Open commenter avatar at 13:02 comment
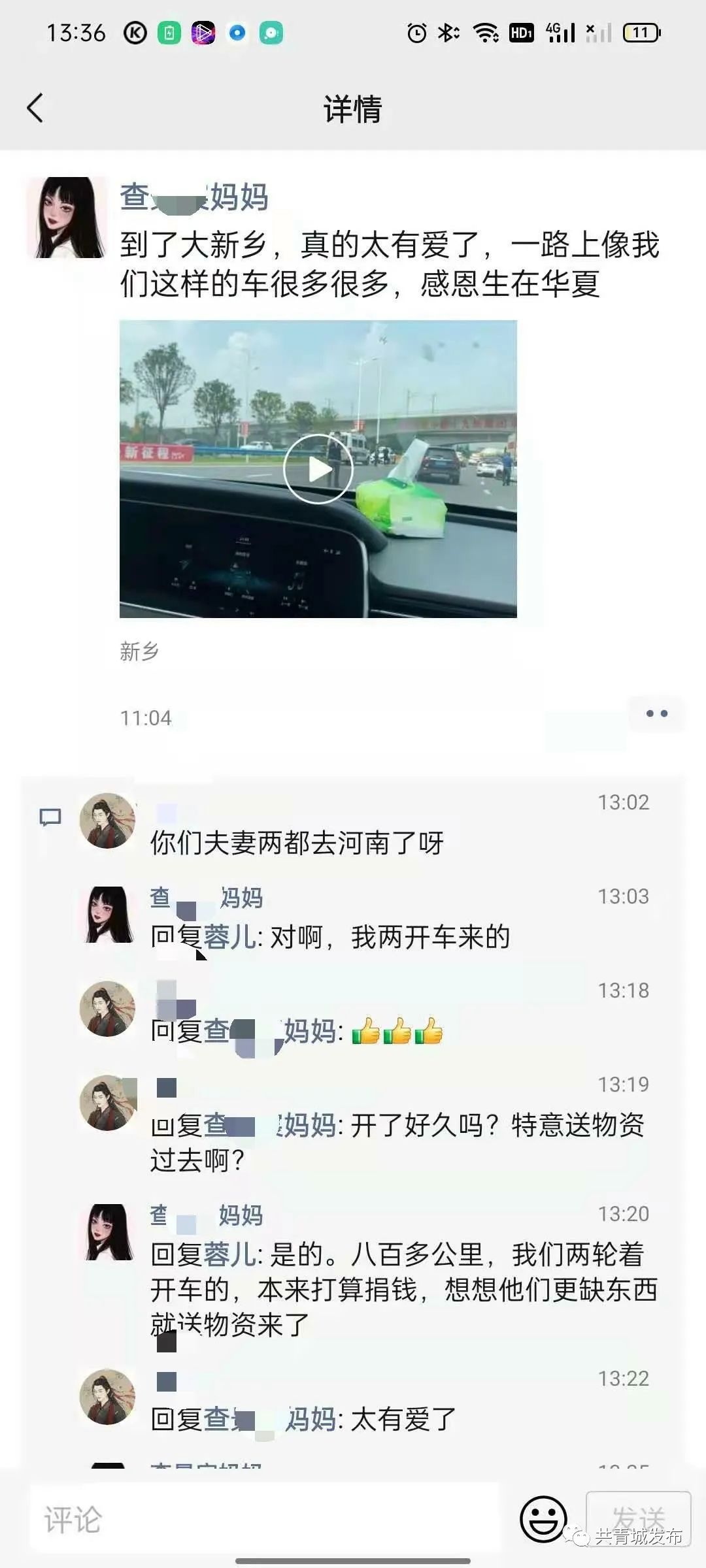This screenshot has width=706, height=1568. point(107,821)
